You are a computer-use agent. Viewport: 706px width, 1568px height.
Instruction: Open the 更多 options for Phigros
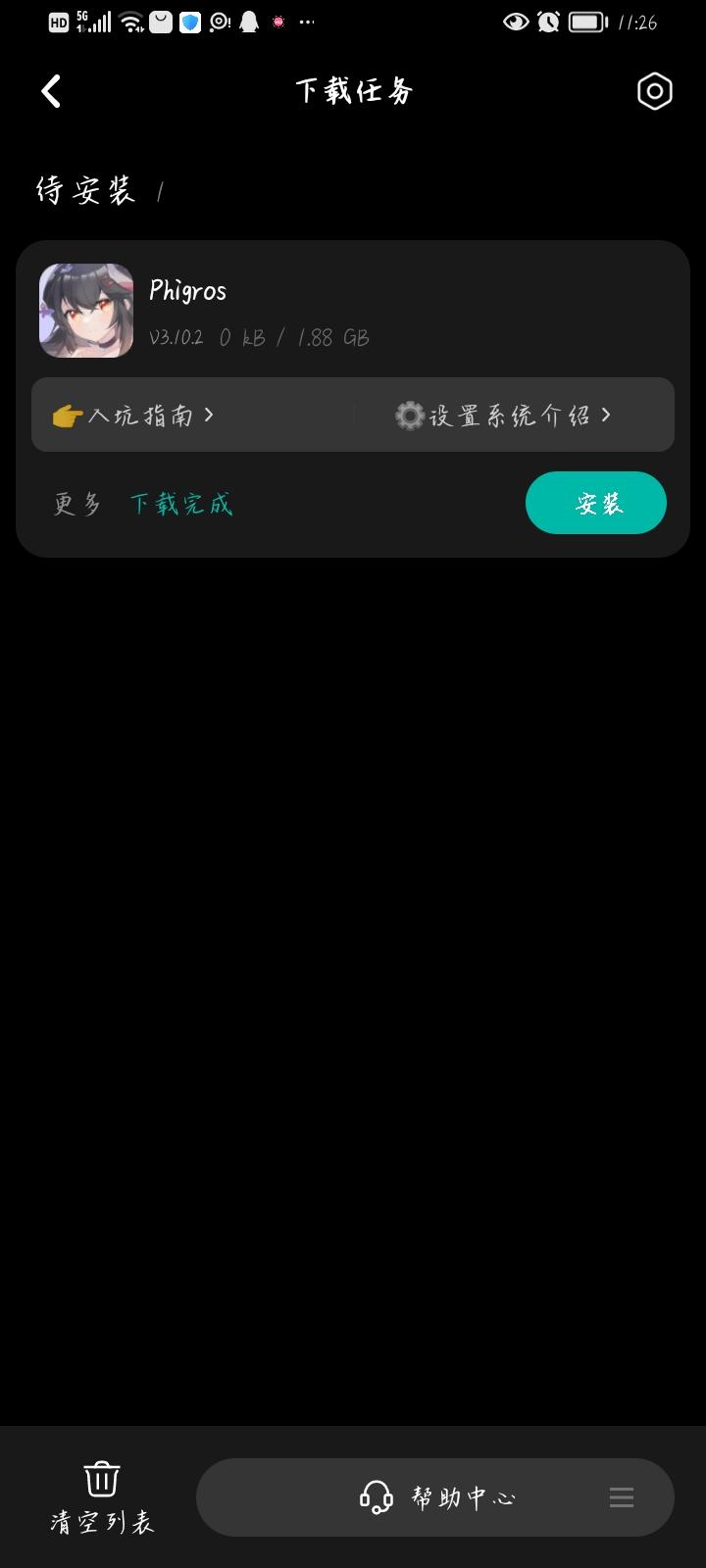click(76, 503)
